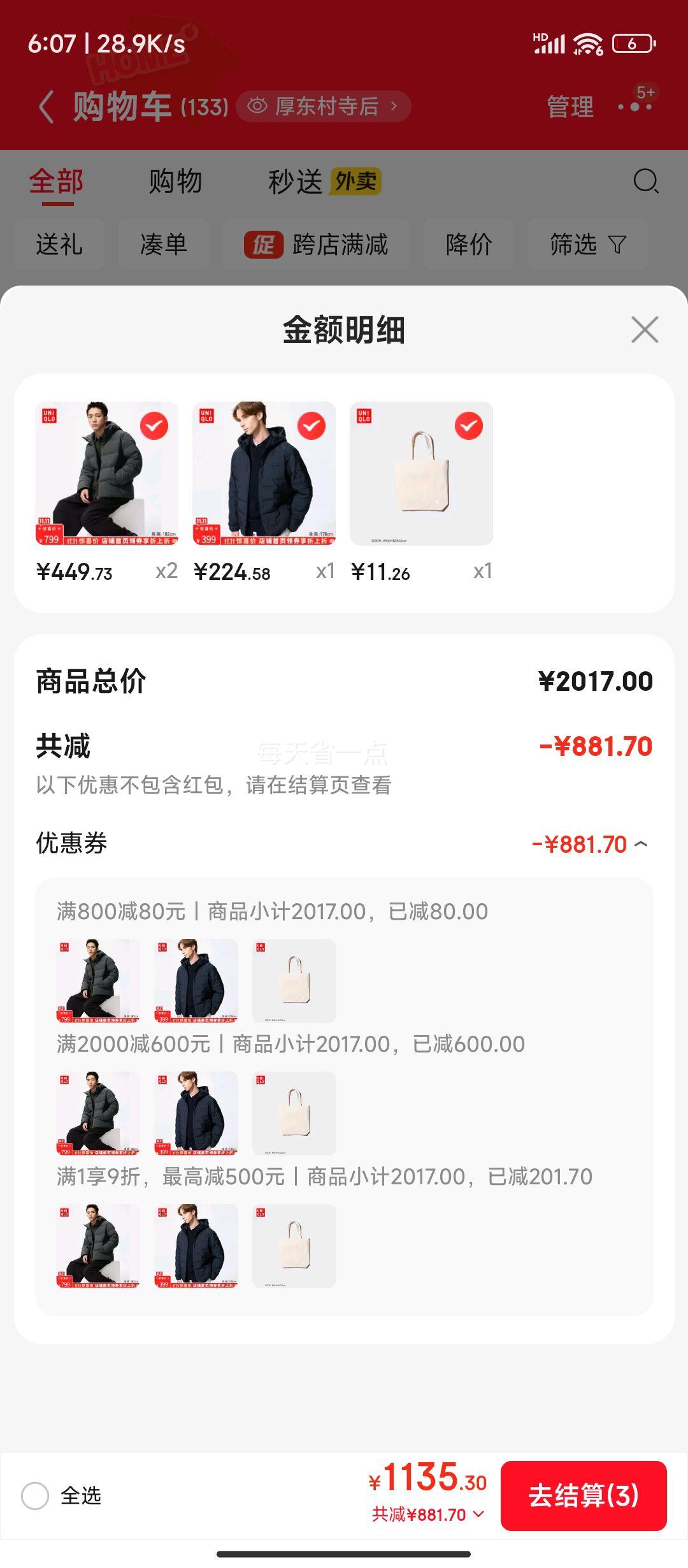Check the 全选 select-all circle
688x1568 pixels.
35,1495
